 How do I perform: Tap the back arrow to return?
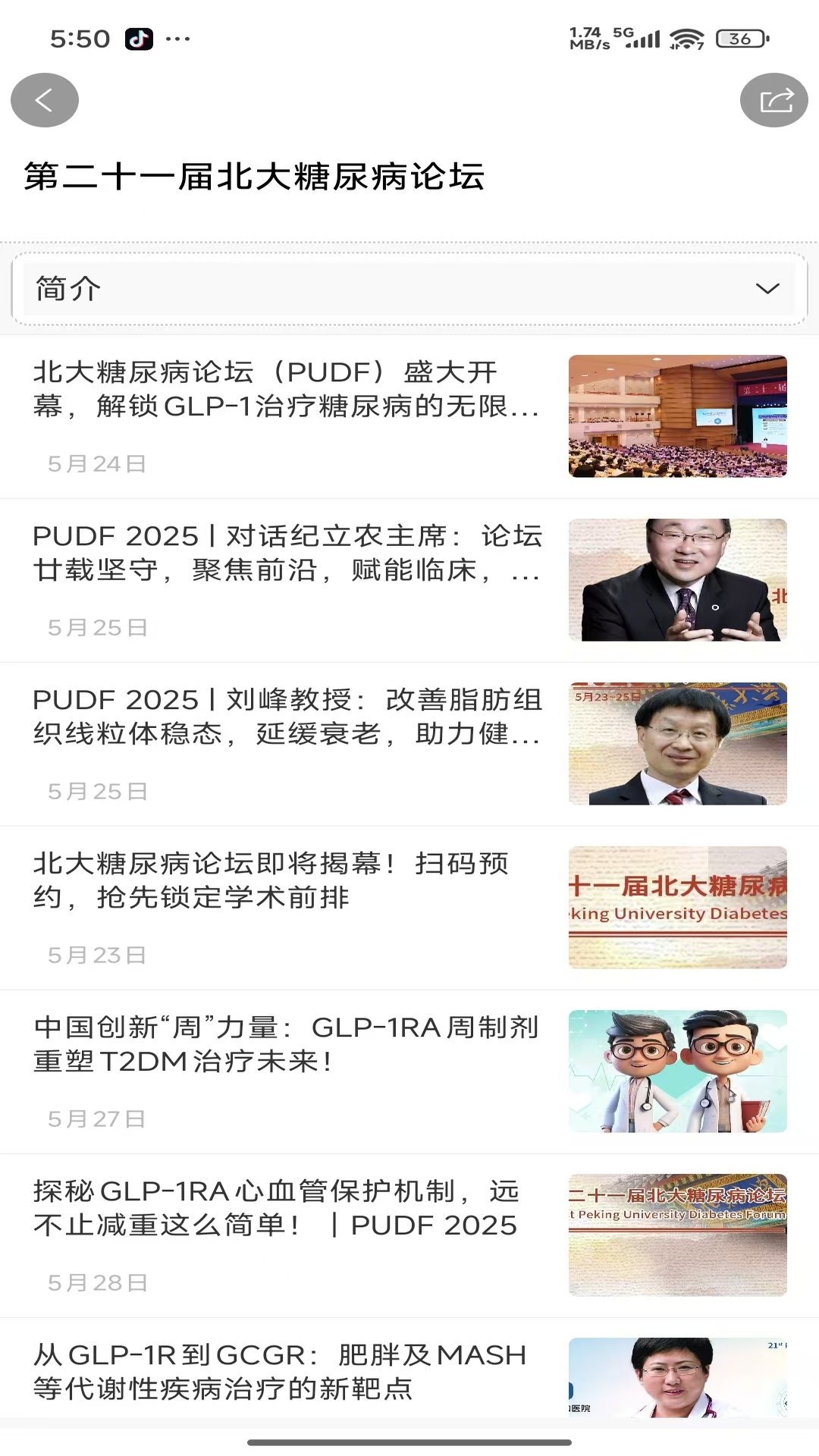pos(44,99)
